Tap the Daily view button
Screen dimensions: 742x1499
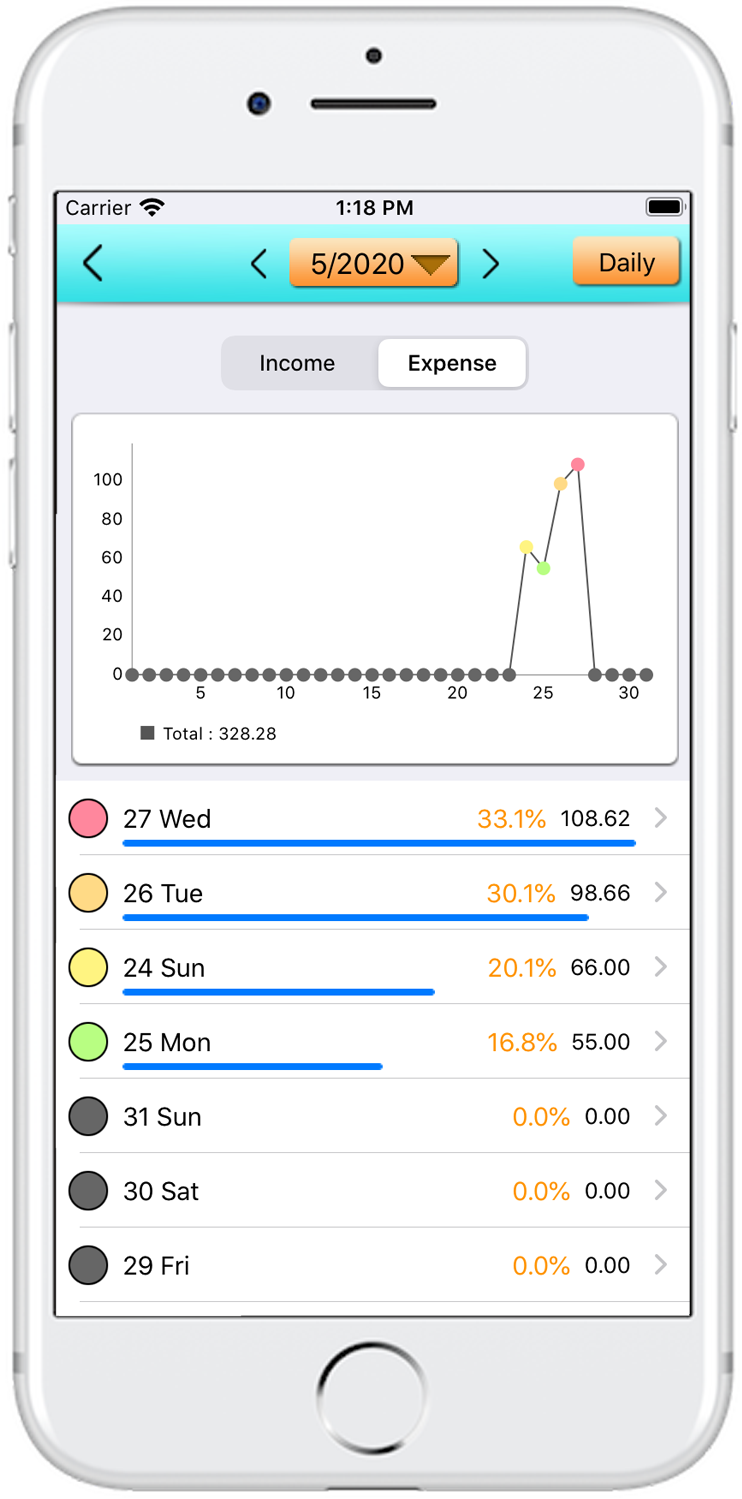(x=626, y=262)
